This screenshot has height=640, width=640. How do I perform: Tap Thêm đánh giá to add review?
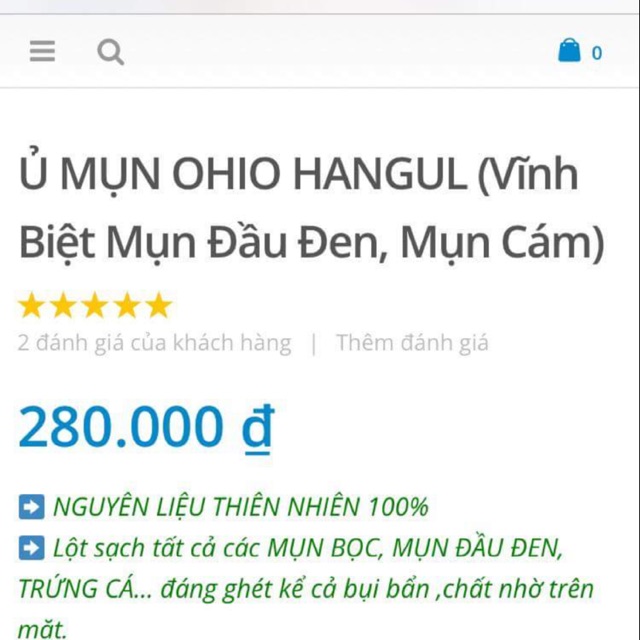coord(412,343)
